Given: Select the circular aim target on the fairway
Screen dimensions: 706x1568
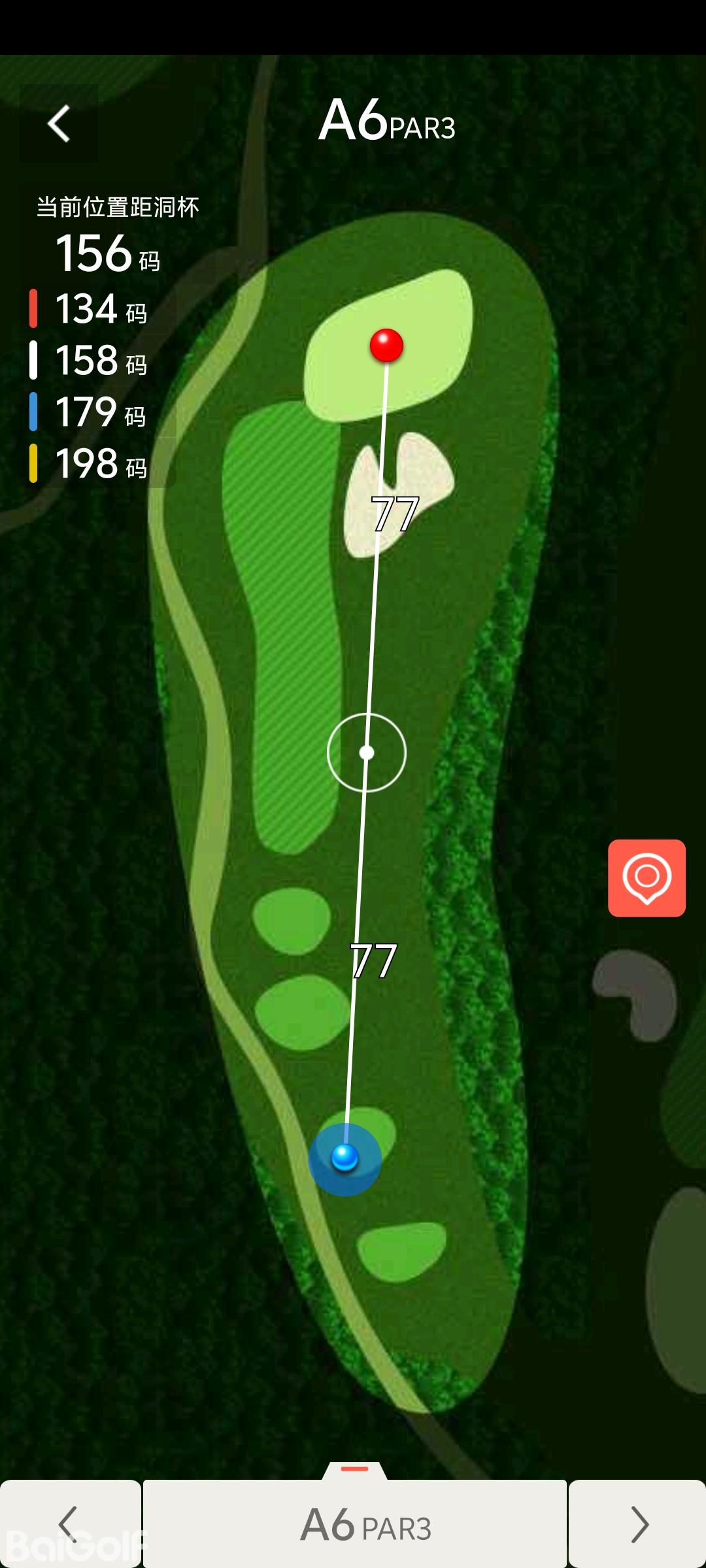Looking at the screenshot, I should 367,753.
